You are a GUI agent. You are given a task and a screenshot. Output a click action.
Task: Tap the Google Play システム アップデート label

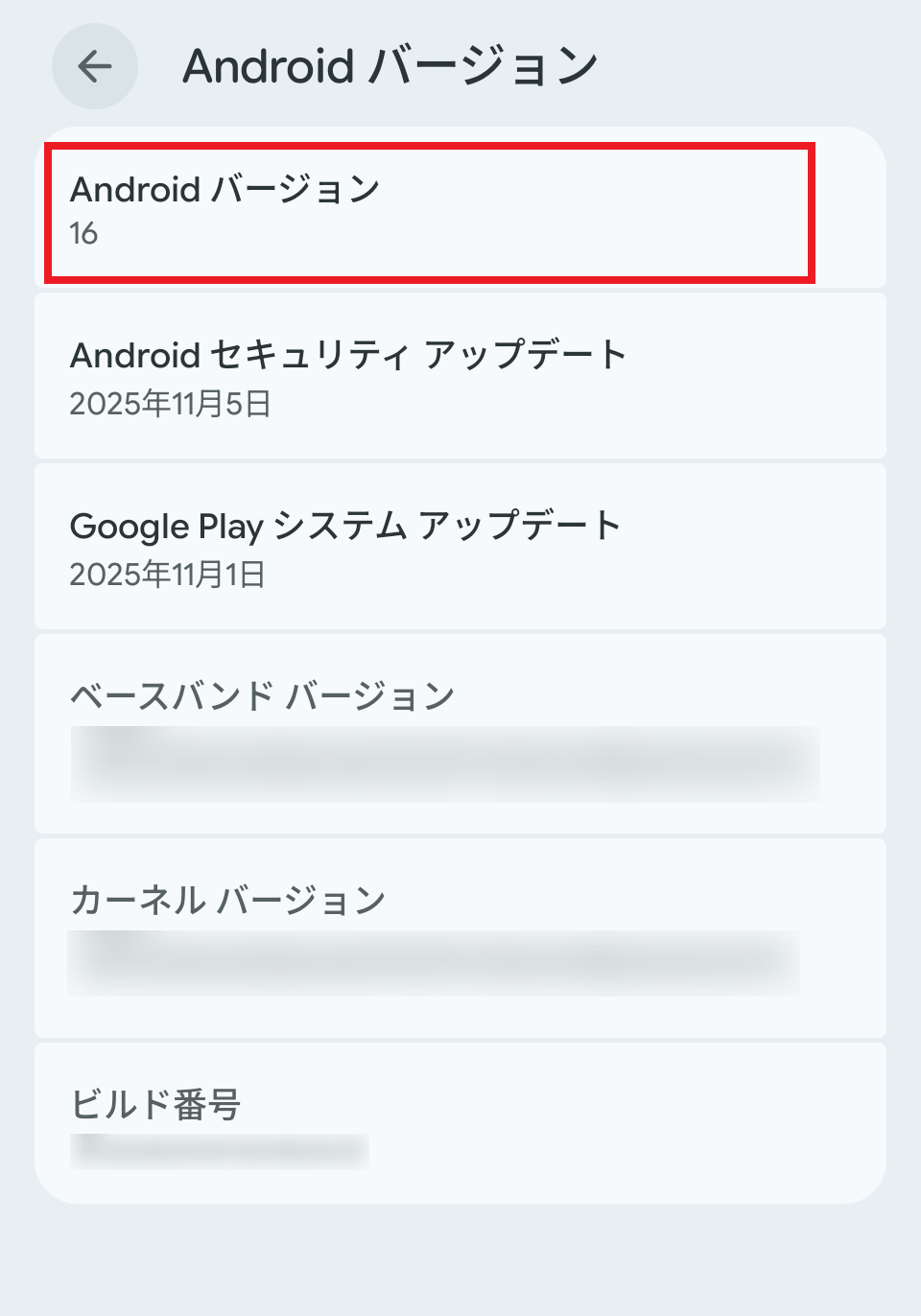click(x=345, y=525)
